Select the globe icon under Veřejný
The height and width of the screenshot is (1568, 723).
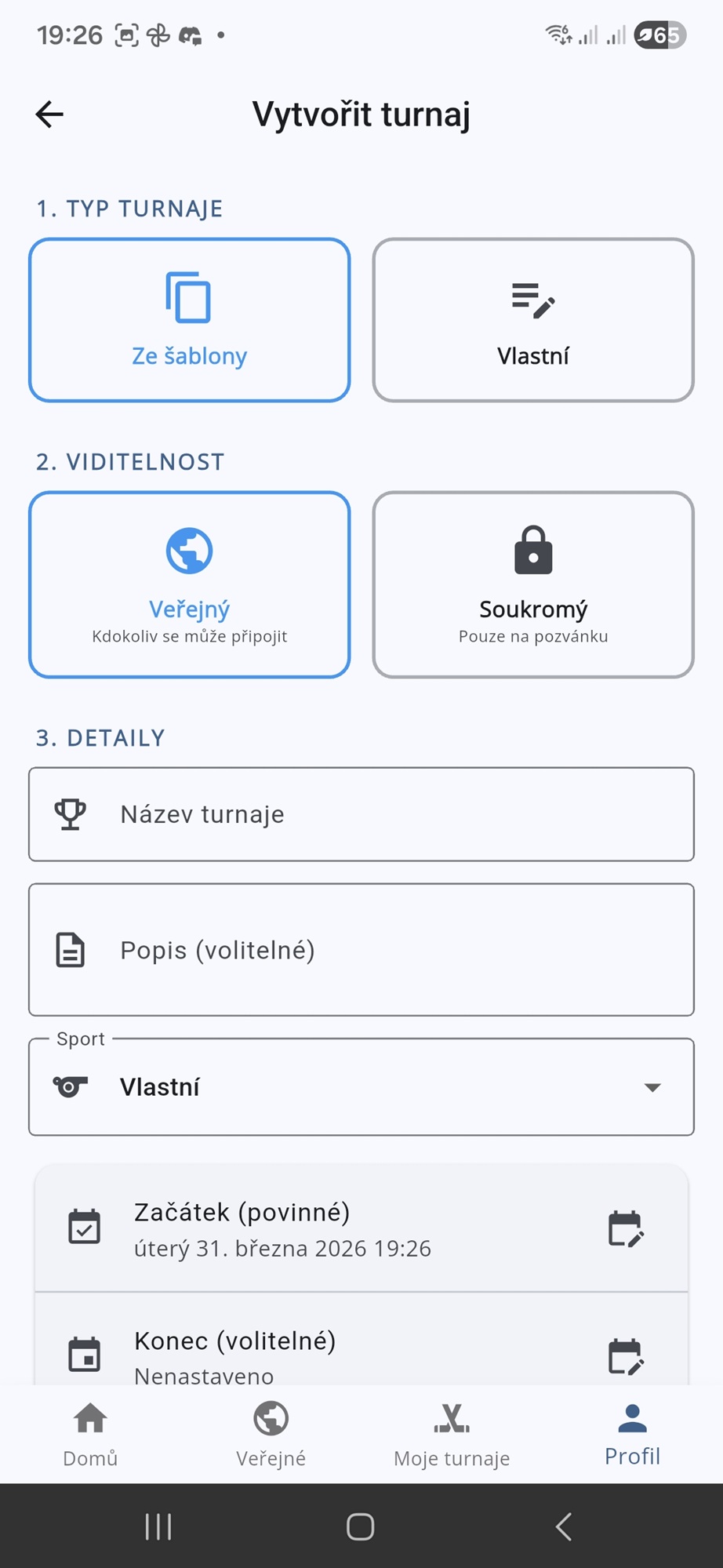(189, 550)
